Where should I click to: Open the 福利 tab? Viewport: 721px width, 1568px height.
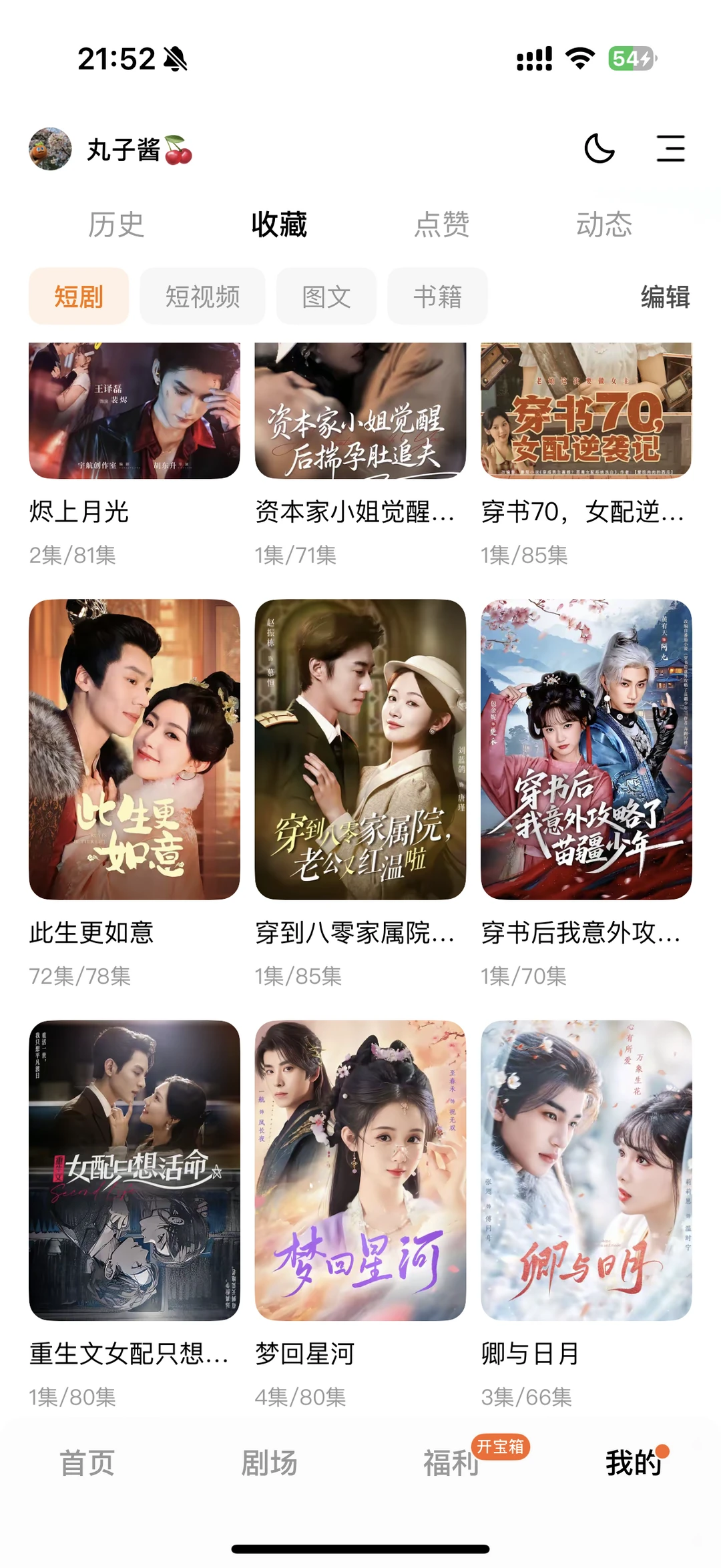451,1463
